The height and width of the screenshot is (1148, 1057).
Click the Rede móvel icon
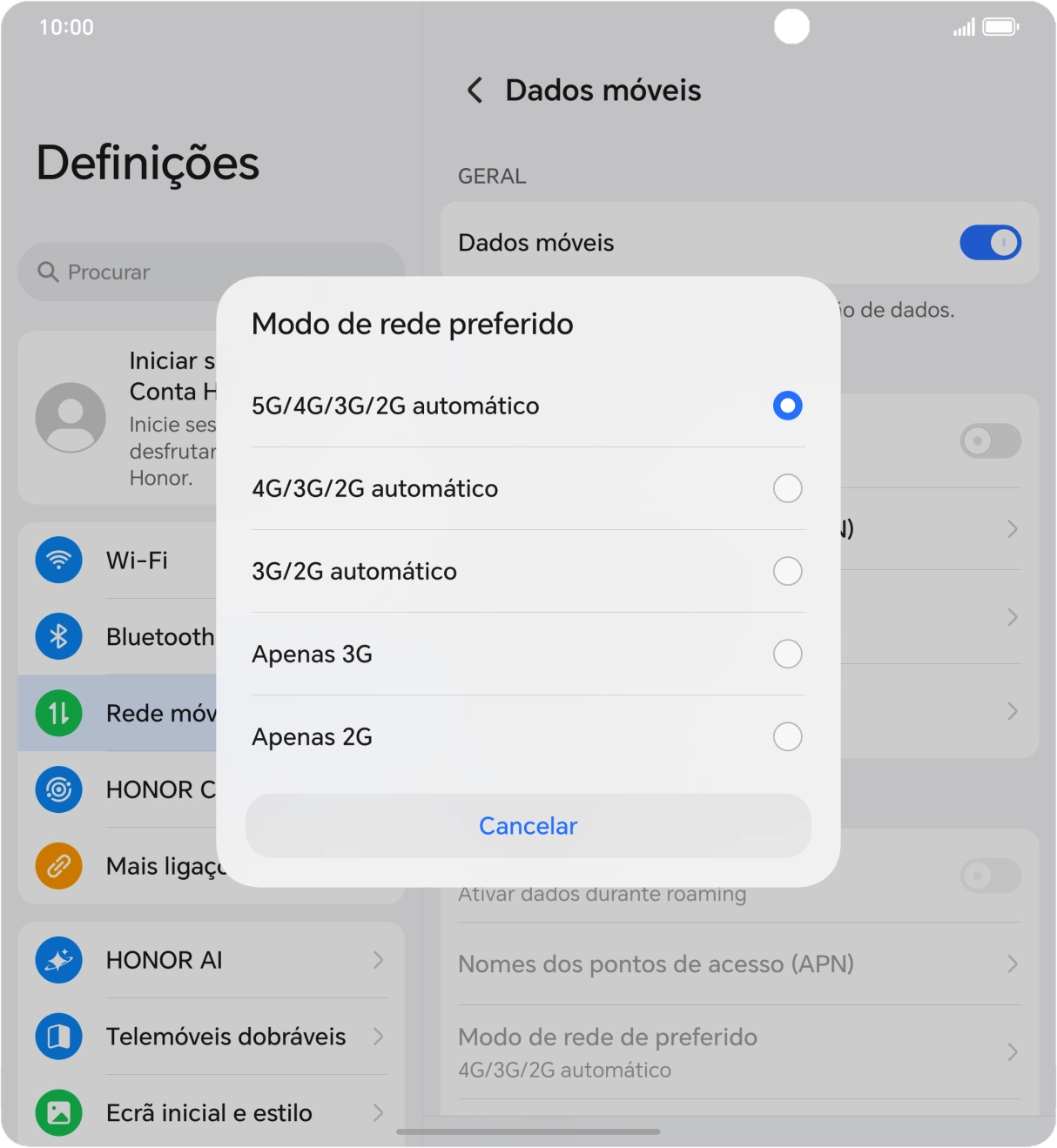(58, 714)
